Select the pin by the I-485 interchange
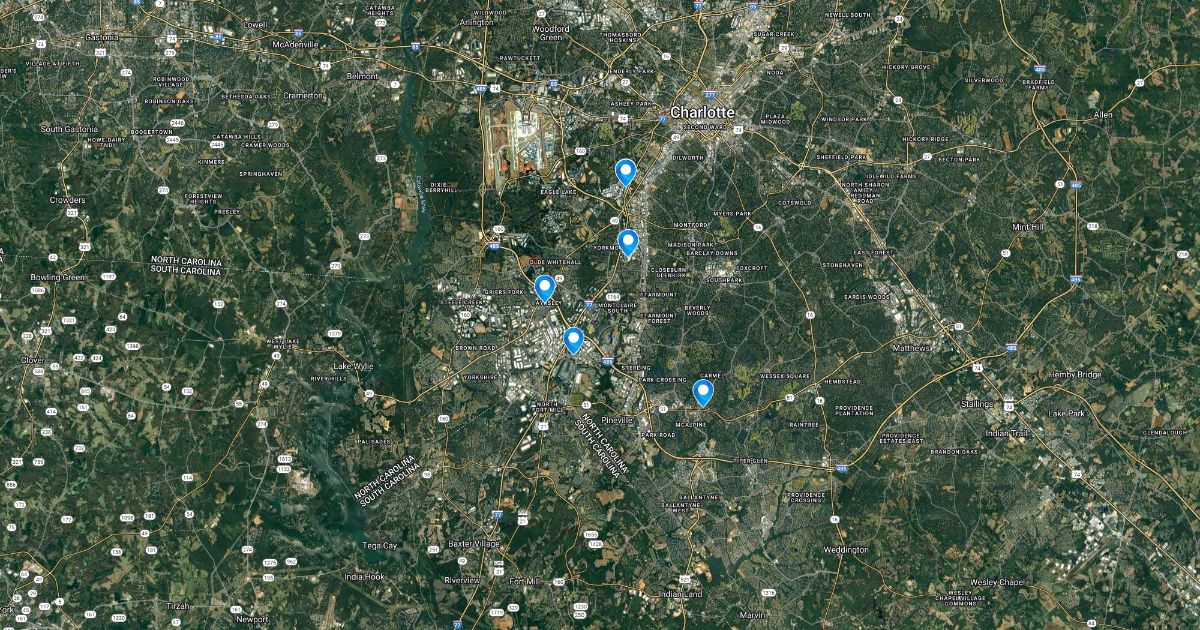The image size is (1200, 630). (x=573, y=339)
